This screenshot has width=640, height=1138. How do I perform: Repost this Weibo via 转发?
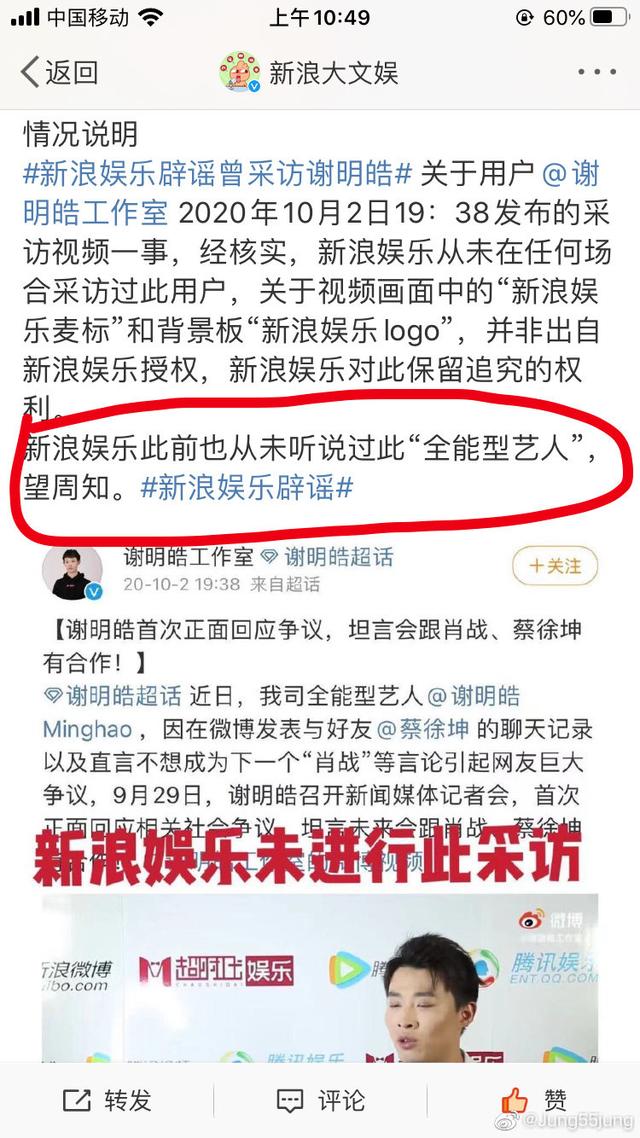(107, 1101)
